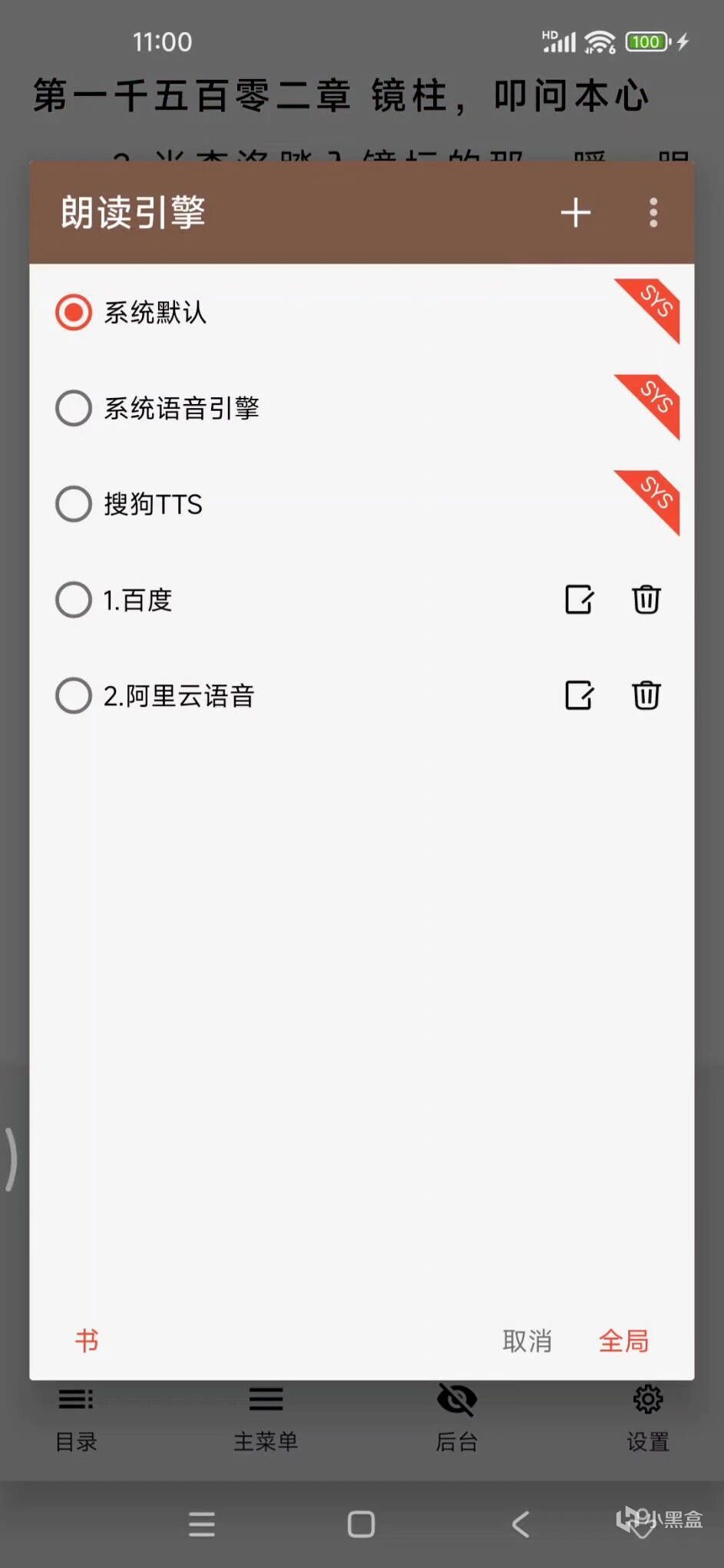Screen dimensions: 724x1568
Task: Add a new reading engine
Action: point(575,213)
